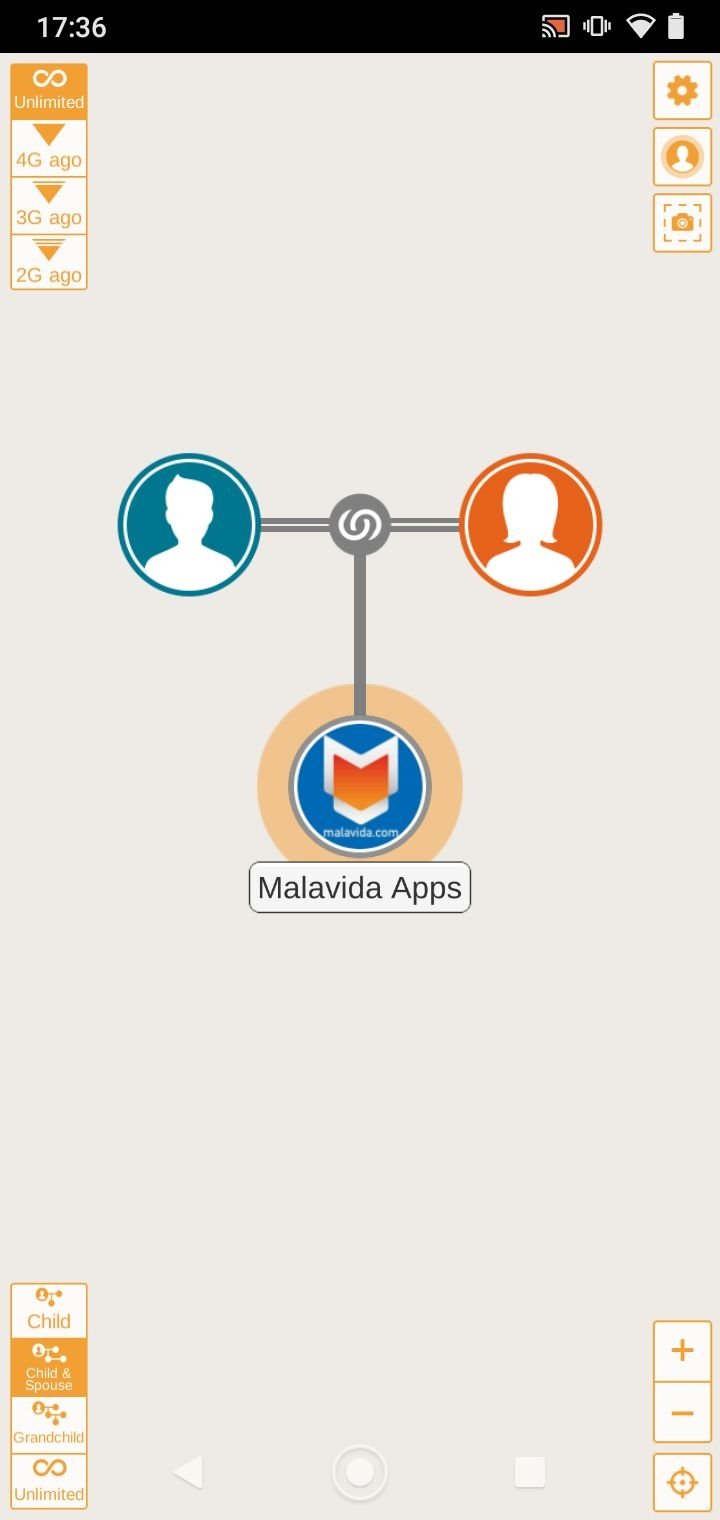Tap the Malavida Apps name label
This screenshot has height=1520, width=720.
(x=360, y=888)
